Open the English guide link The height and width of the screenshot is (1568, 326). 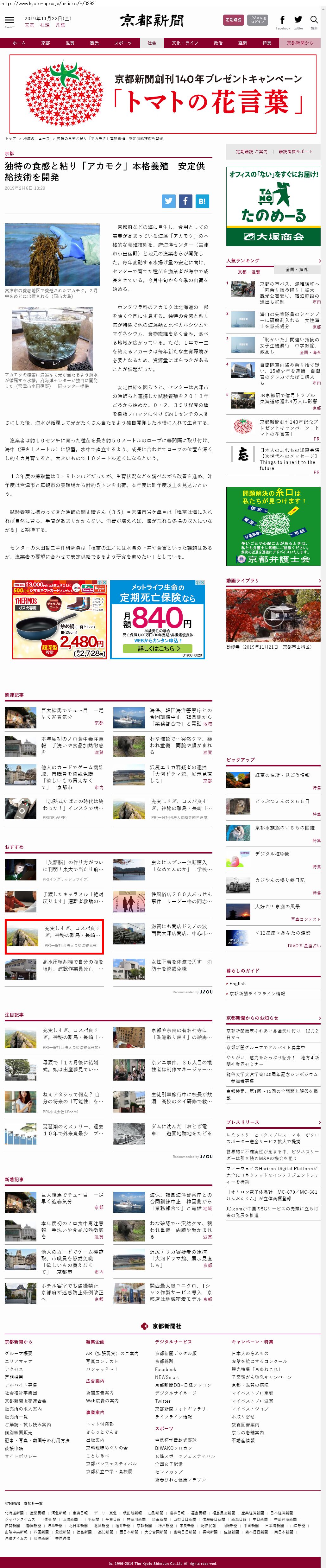[x=238, y=984]
